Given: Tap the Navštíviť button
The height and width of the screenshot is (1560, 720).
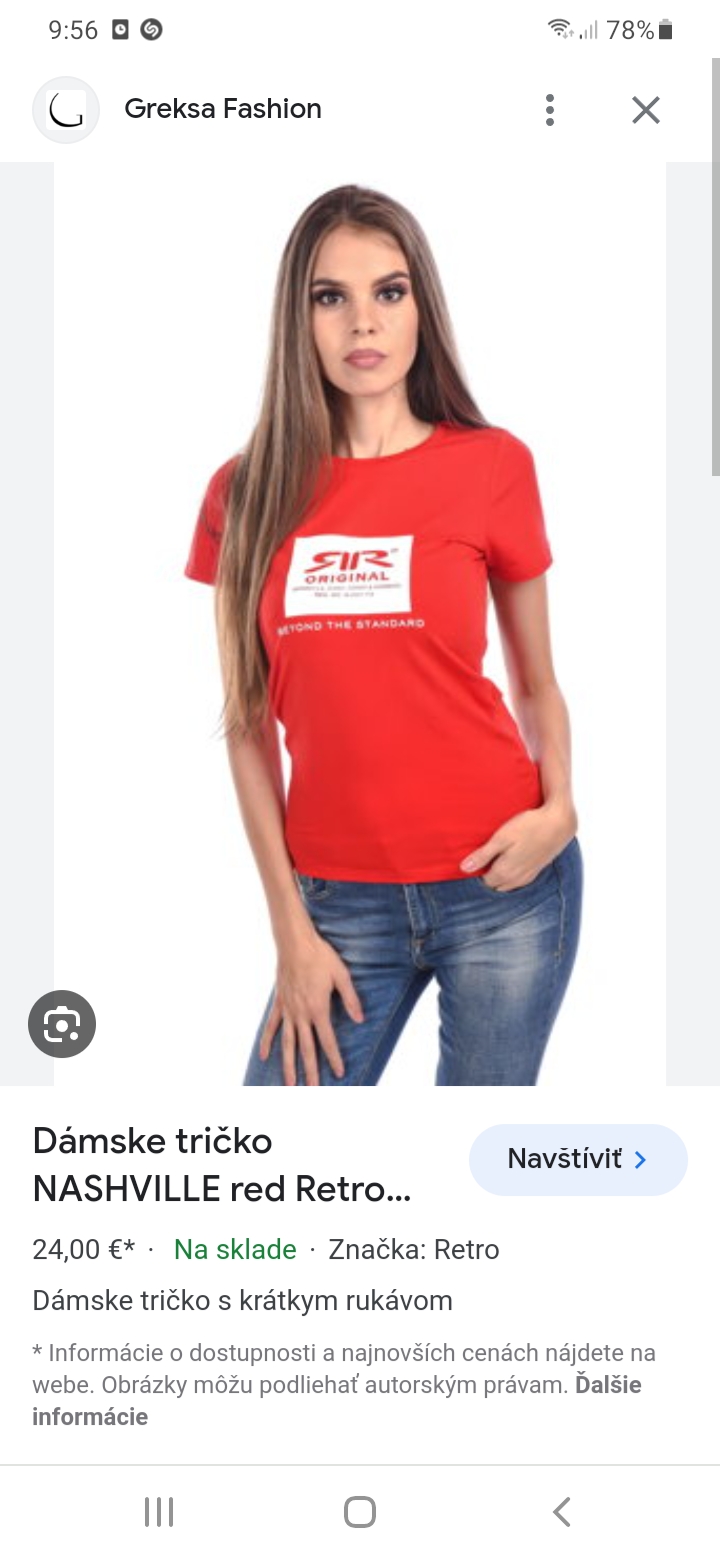Looking at the screenshot, I should (x=578, y=1159).
